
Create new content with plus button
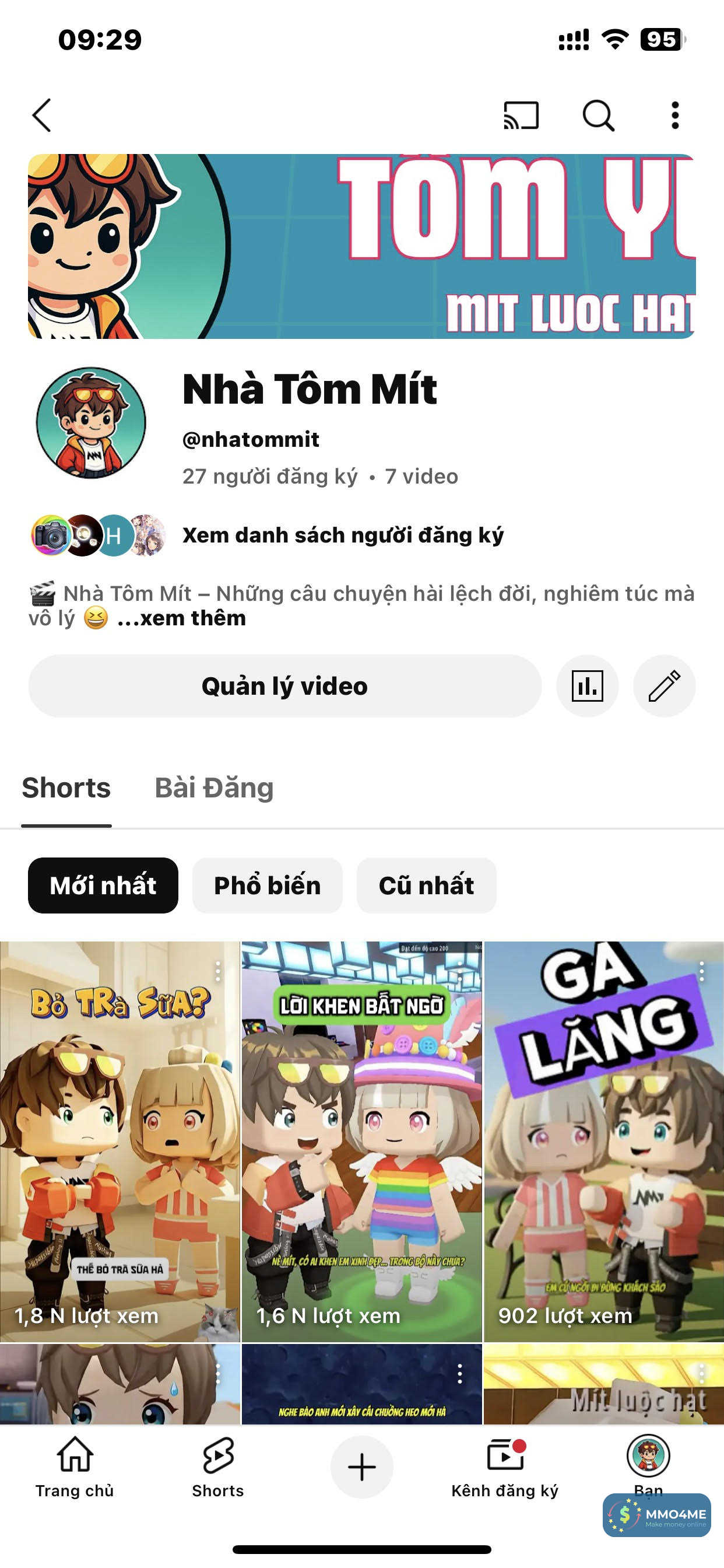coord(361,1467)
